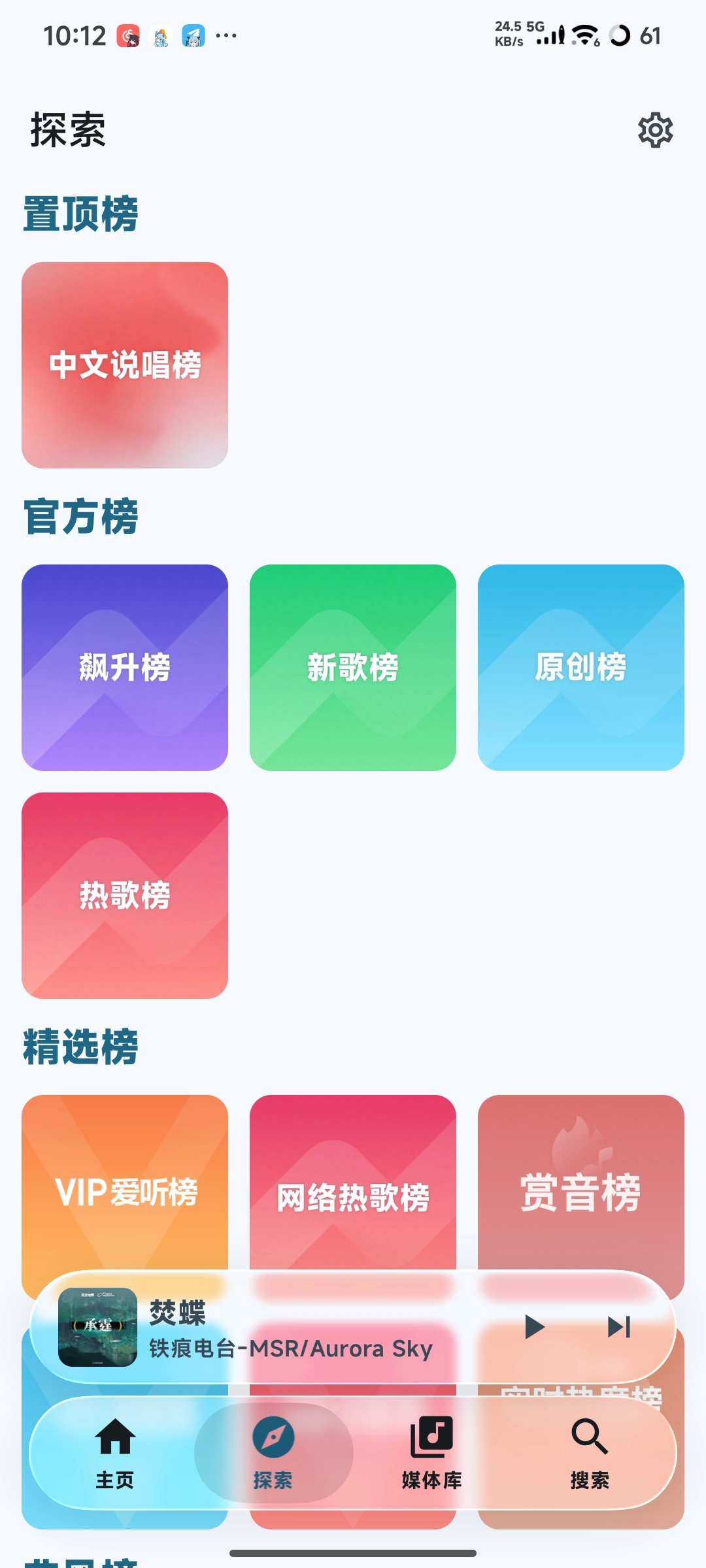Image resolution: width=706 pixels, height=1568 pixels.
Task: Skip to the next track
Action: tap(618, 1327)
